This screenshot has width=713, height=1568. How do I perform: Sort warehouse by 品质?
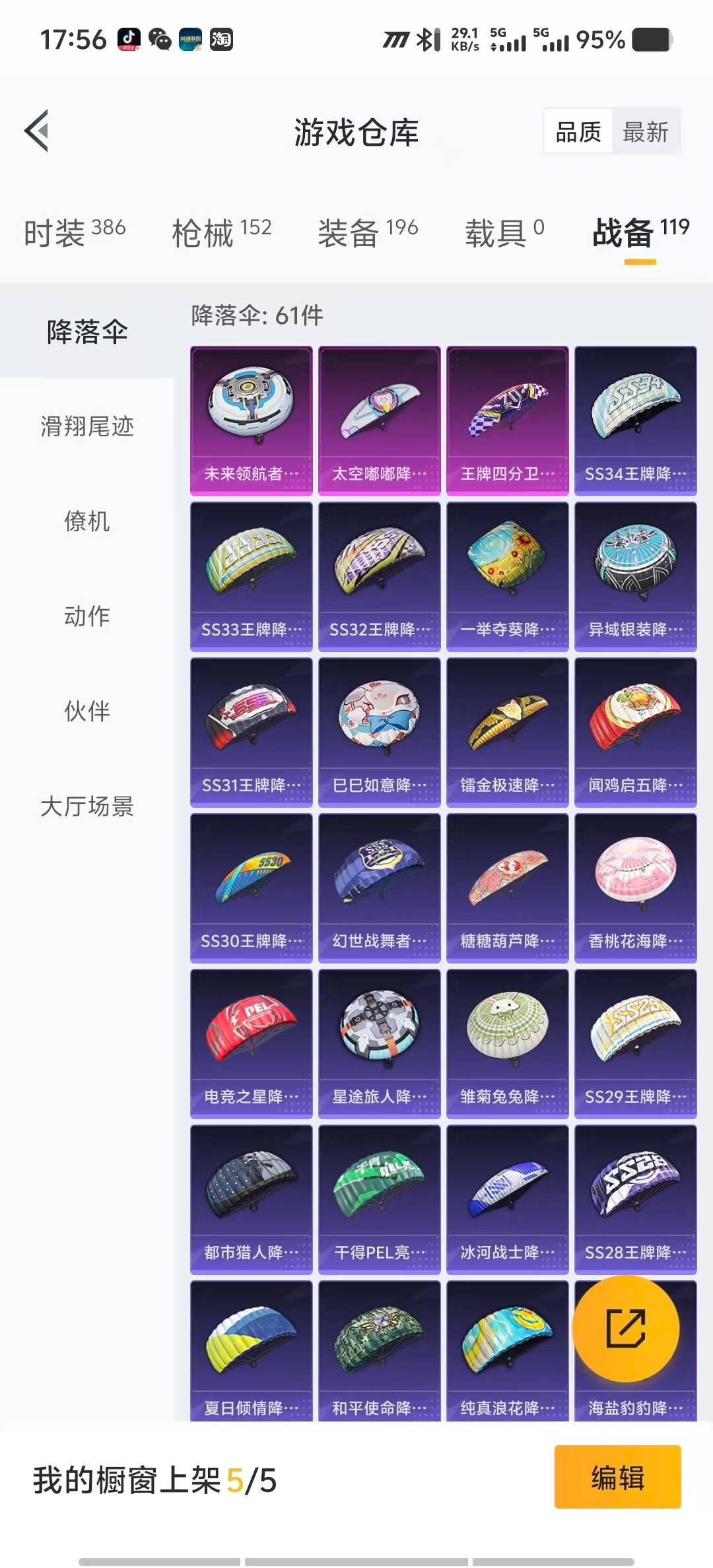click(x=578, y=132)
